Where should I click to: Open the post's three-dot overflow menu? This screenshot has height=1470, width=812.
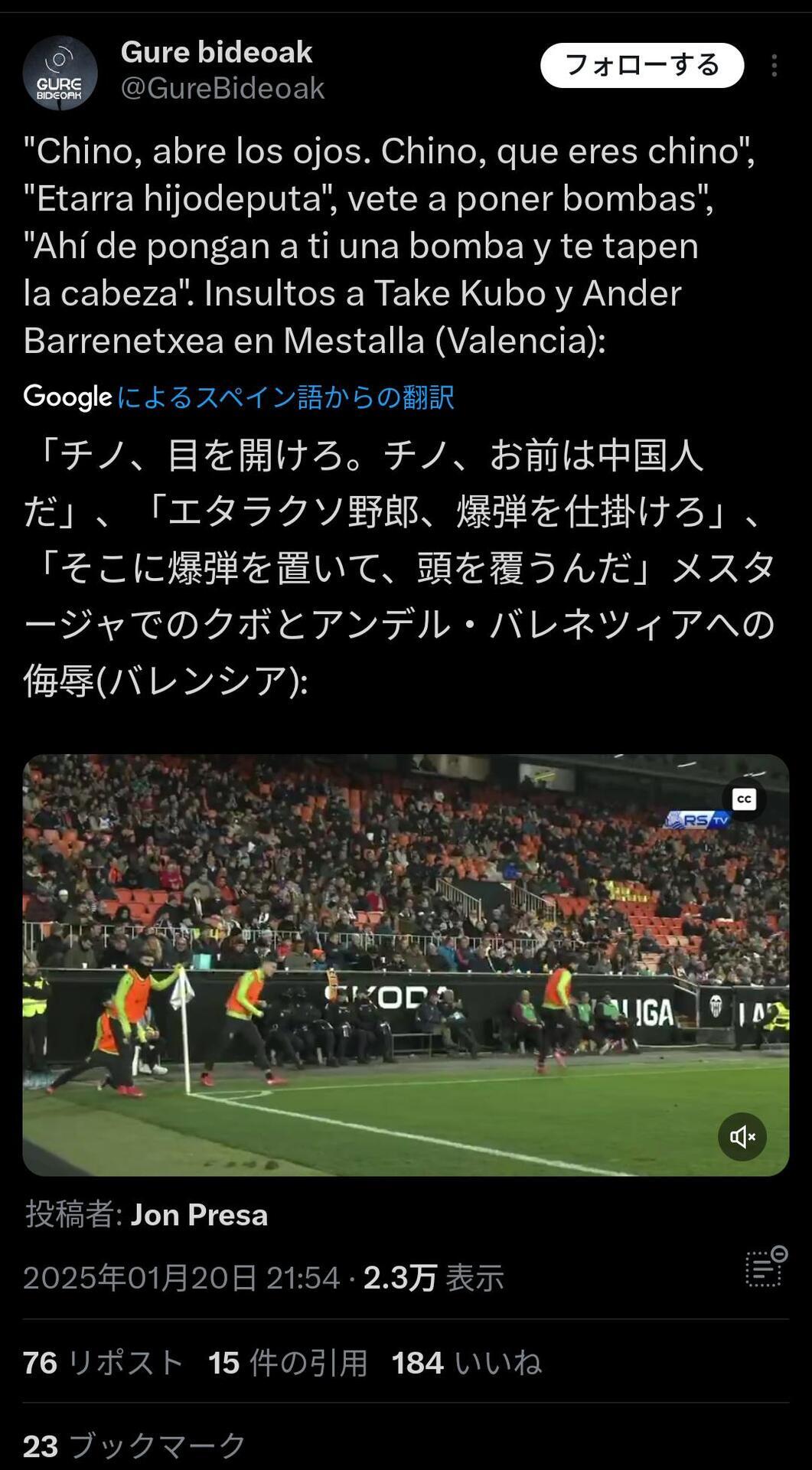pyautogui.click(x=774, y=66)
